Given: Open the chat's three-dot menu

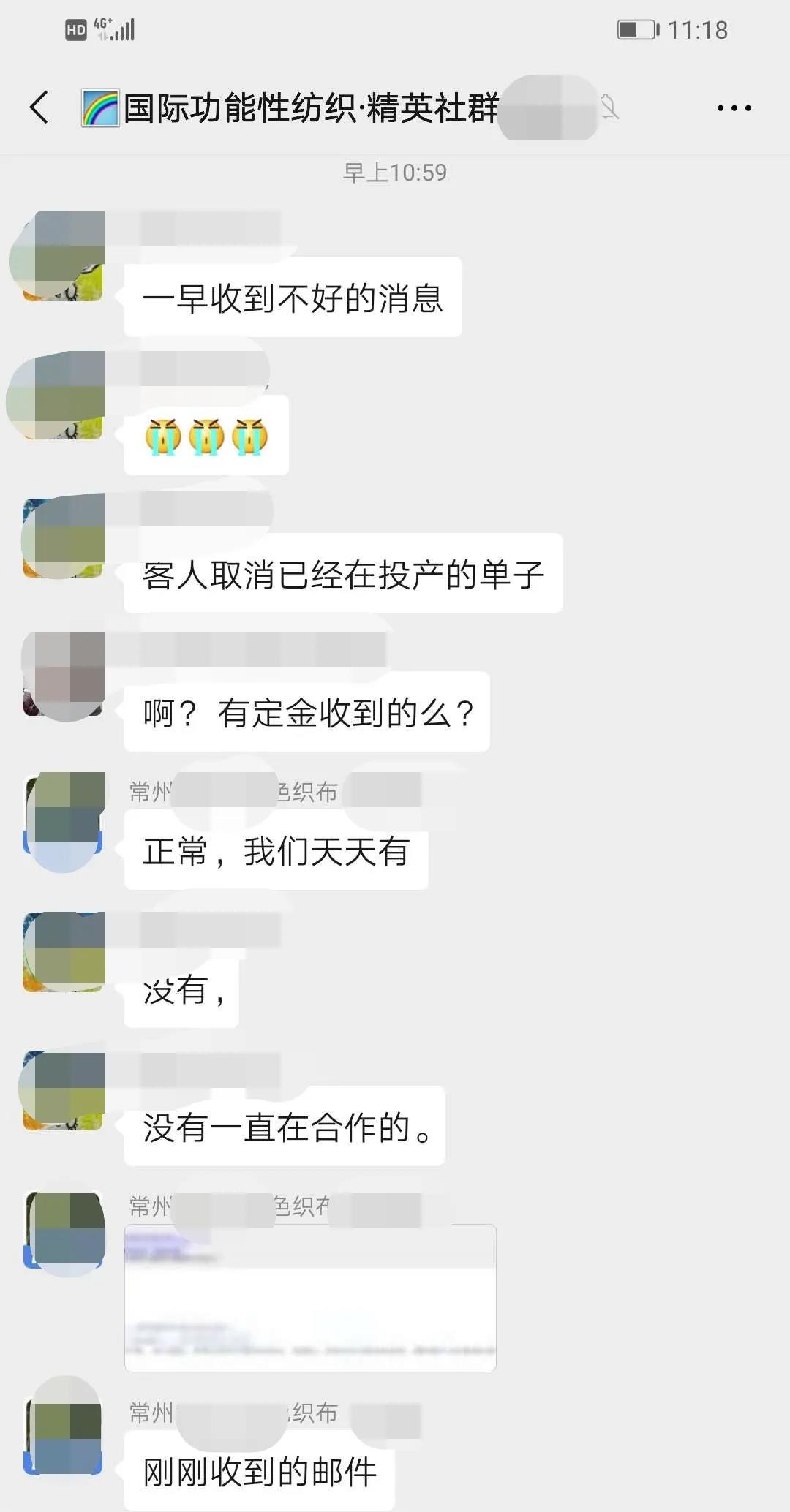Looking at the screenshot, I should click(734, 108).
